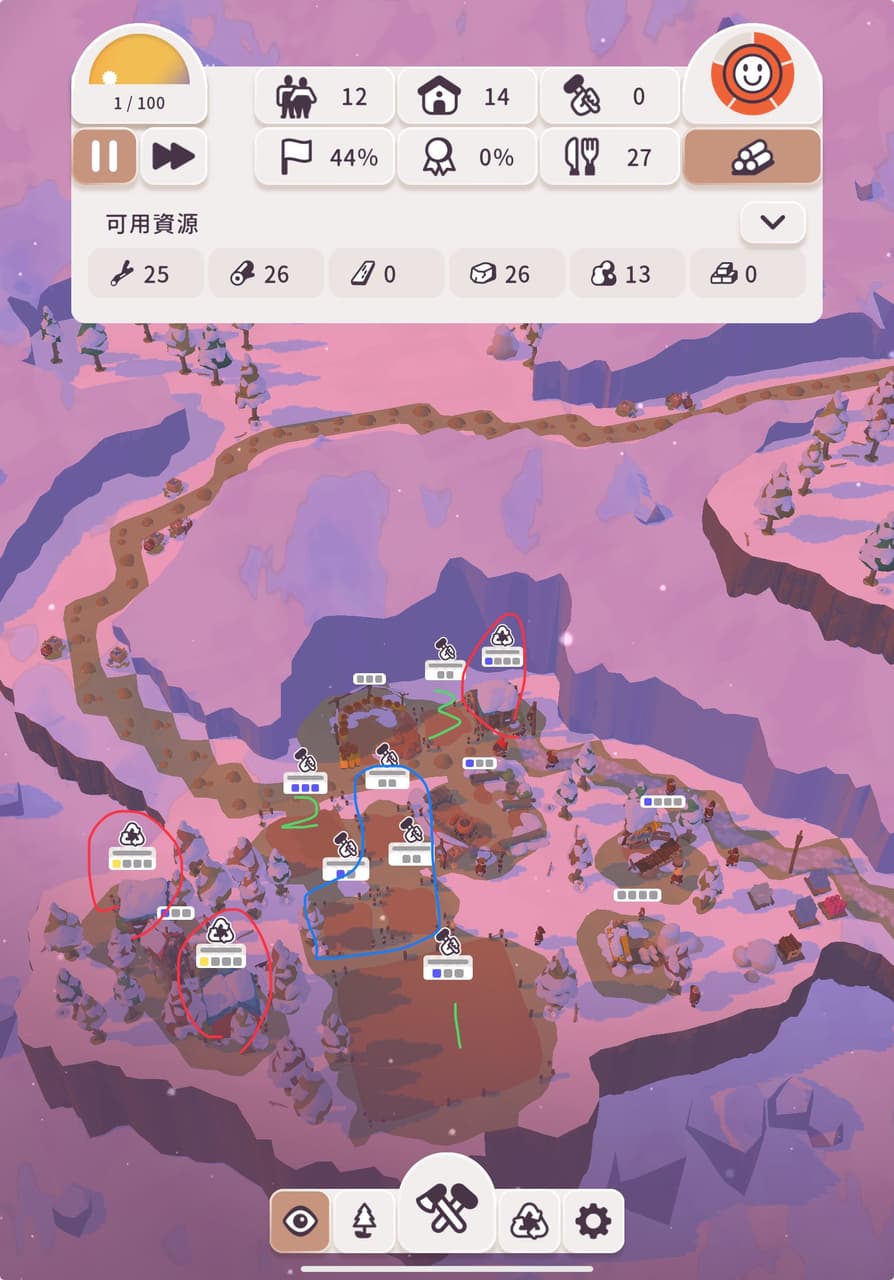Collapse the available resources panel
The height and width of the screenshot is (1280, 894).
(x=772, y=223)
